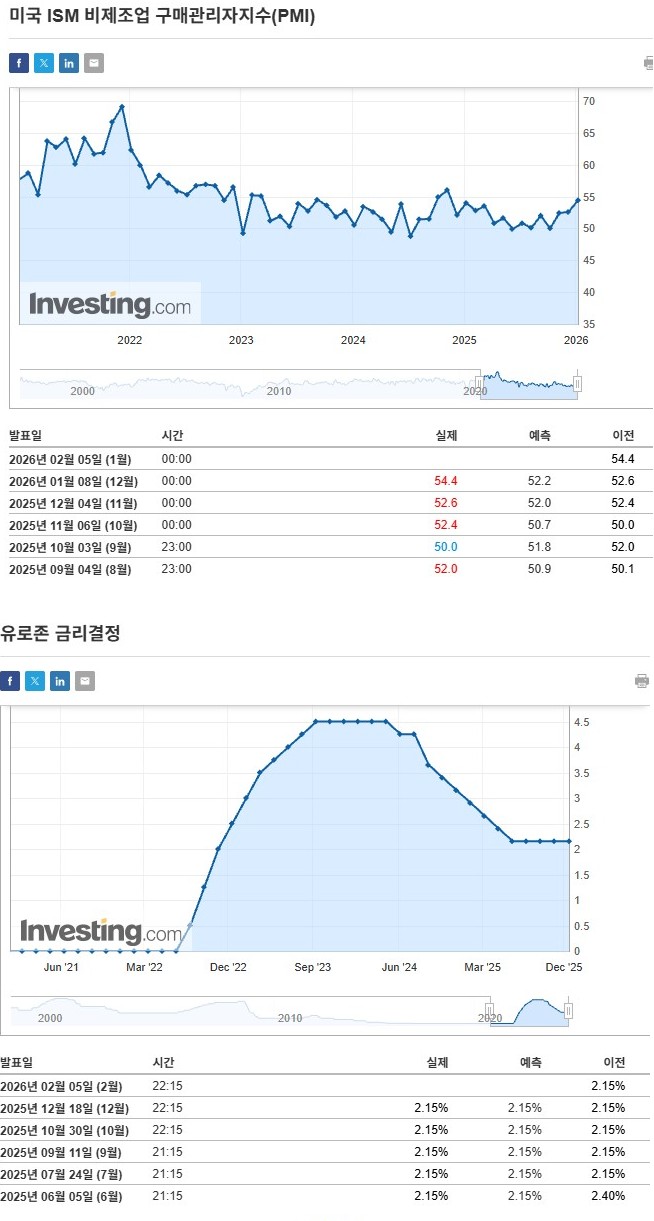Share the 유로존 금리결정 chart on X
The width and height of the screenshot is (654, 1221).
[35, 681]
